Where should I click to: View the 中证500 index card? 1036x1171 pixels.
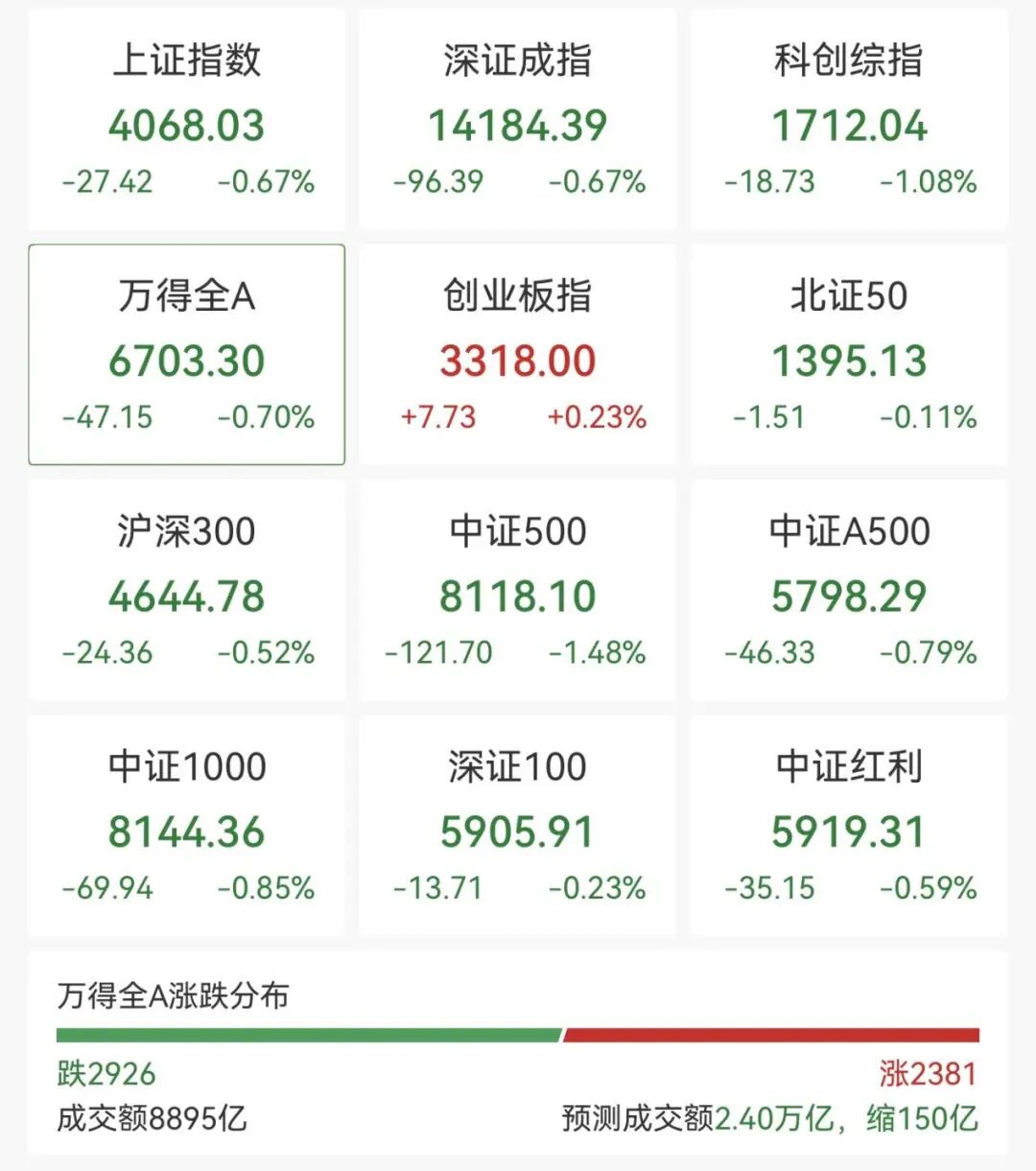click(x=518, y=591)
